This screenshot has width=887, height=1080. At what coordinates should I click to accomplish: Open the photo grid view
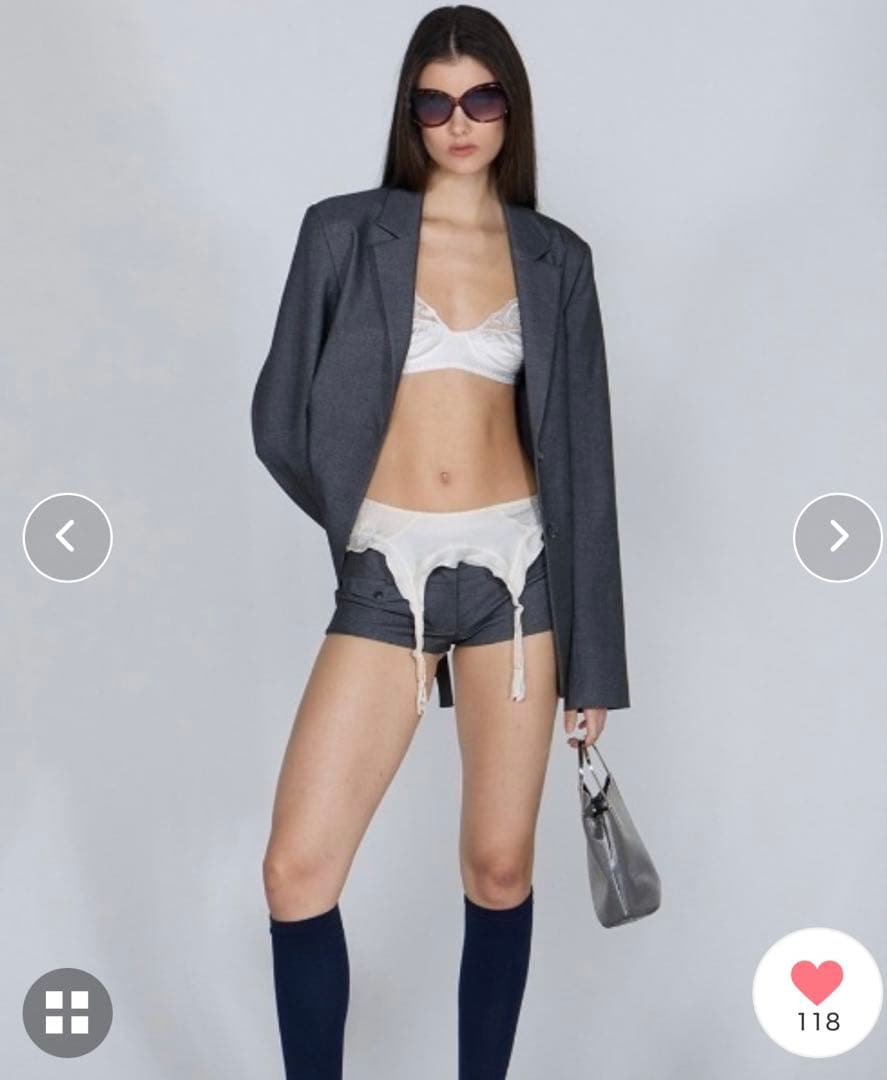click(67, 1012)
